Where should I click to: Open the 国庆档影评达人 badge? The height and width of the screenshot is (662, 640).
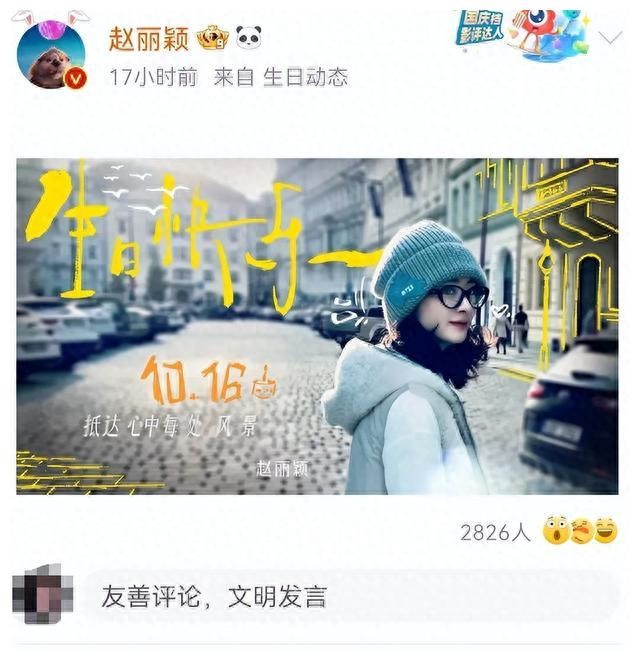(521, 33)
